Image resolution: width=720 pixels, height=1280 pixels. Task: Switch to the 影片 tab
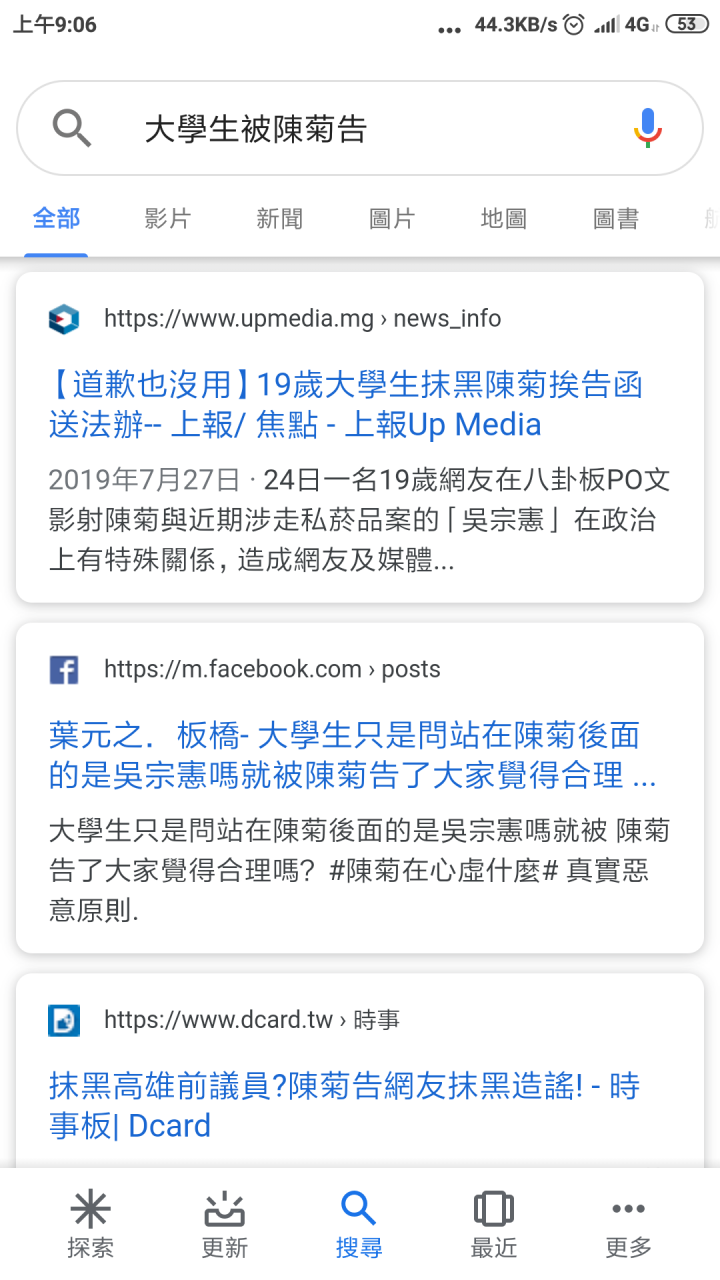click(x=167, y=218)
